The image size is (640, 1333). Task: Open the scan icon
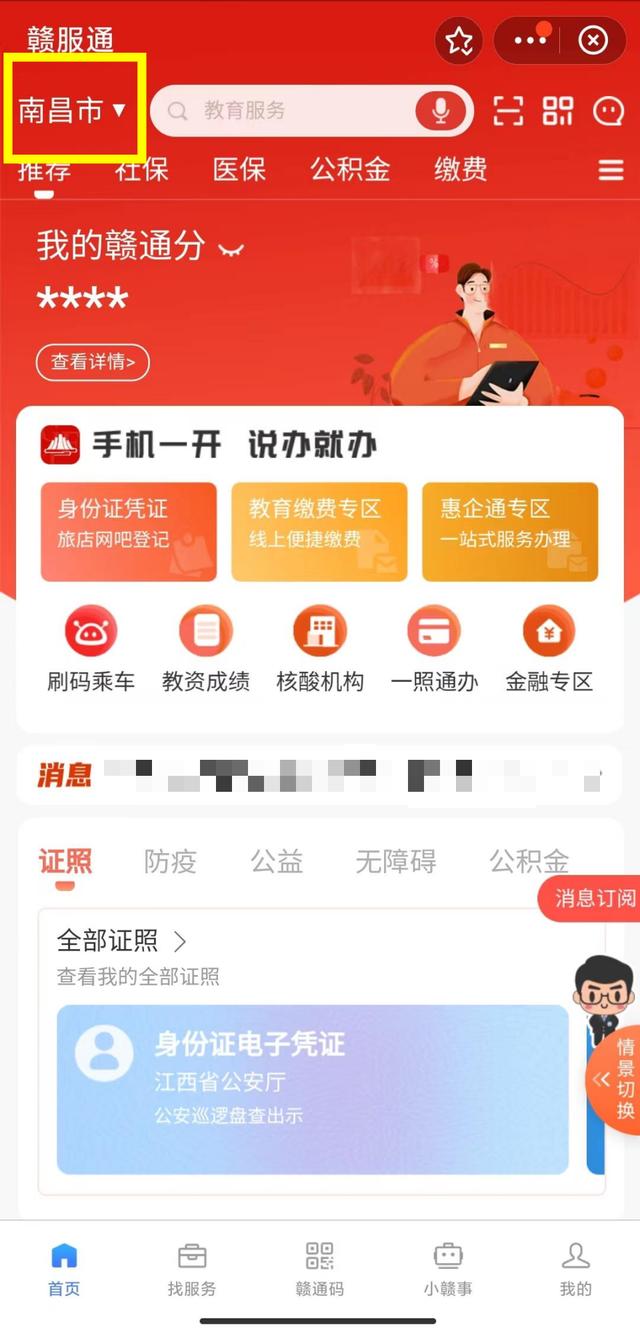508,111
